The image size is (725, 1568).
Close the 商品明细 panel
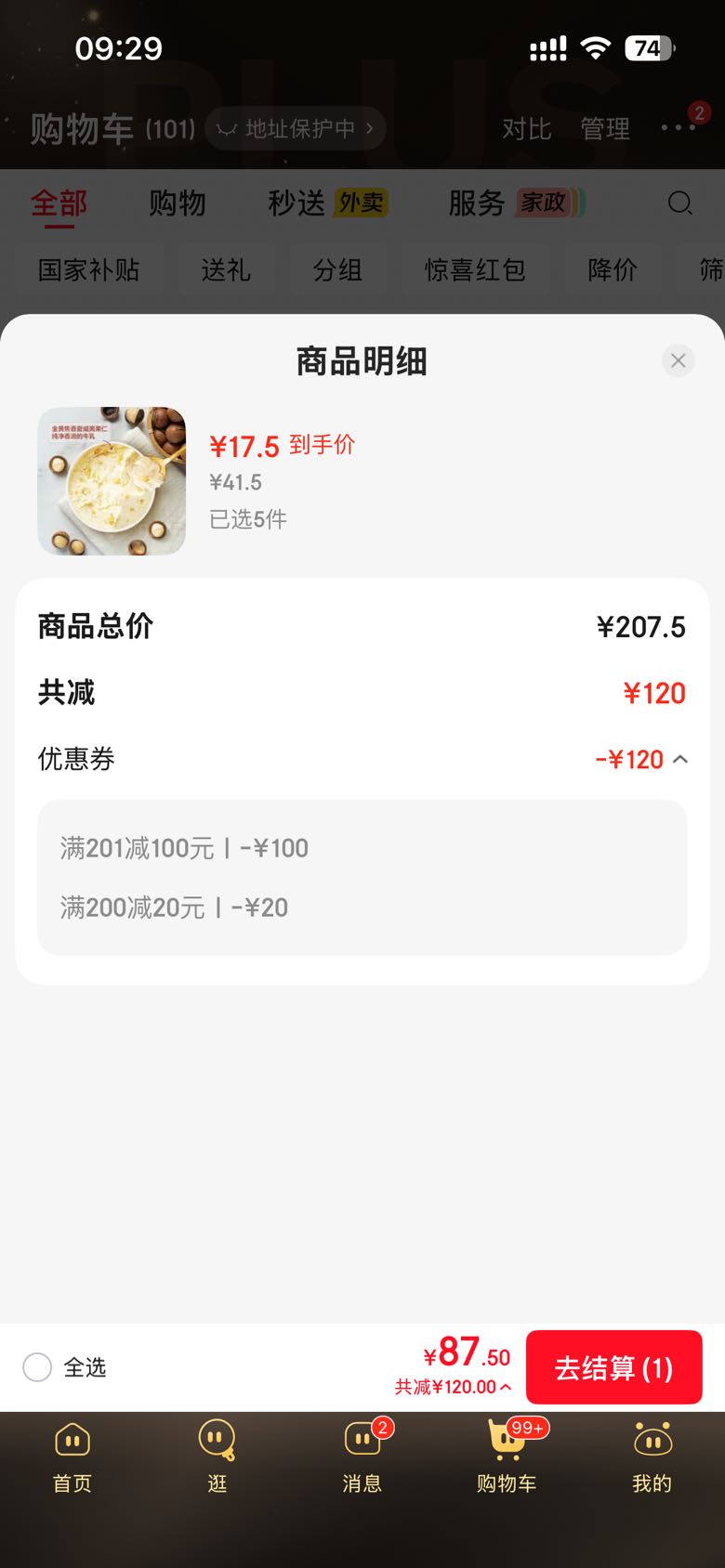[679, 360]
